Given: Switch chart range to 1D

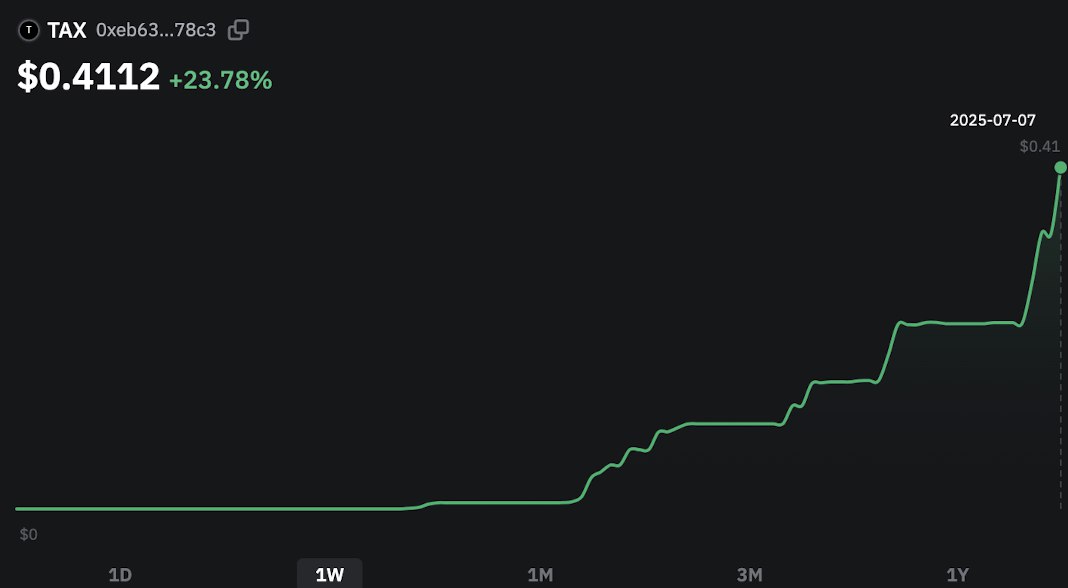Looking at the screenshot, I should coord(120,575).
